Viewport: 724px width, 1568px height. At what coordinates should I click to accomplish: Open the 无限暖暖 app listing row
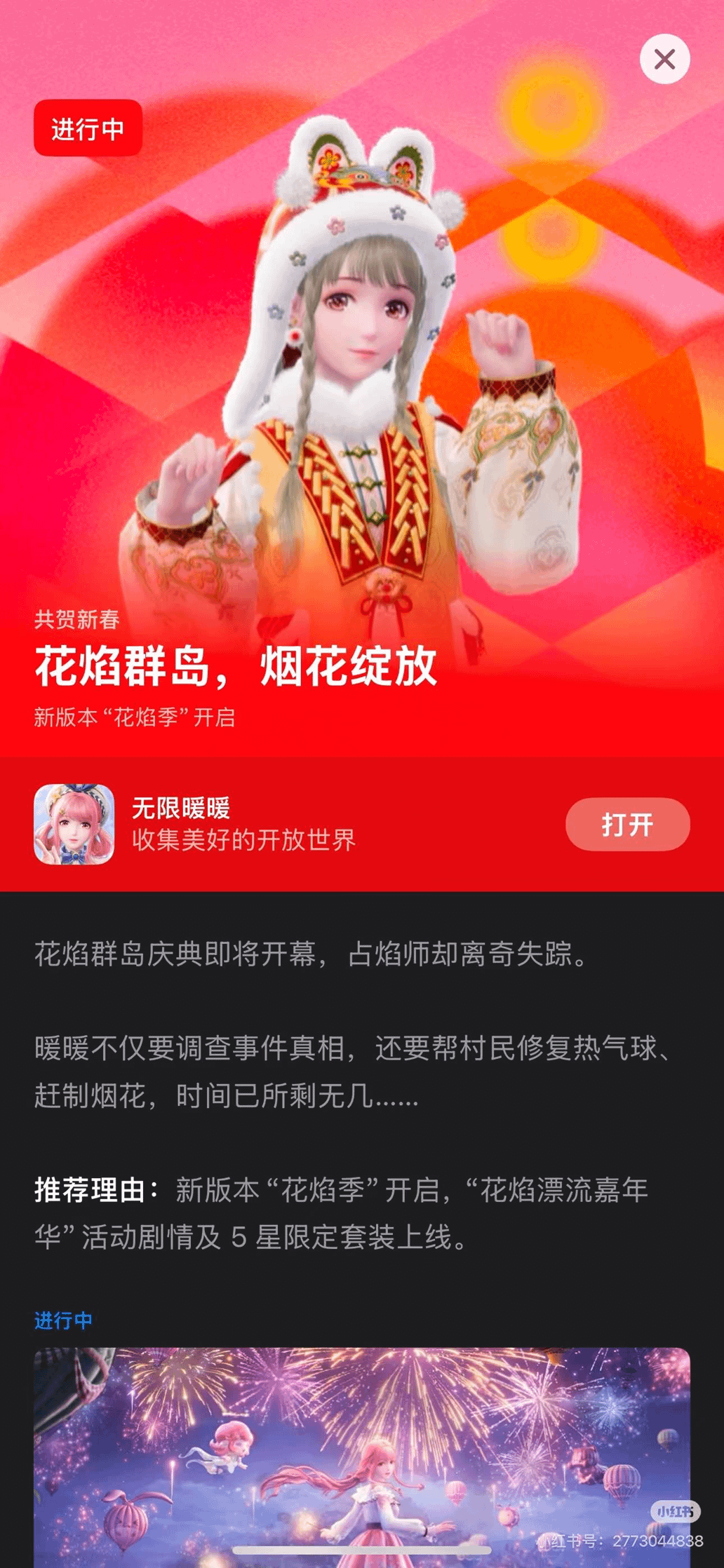coord(362,824)
